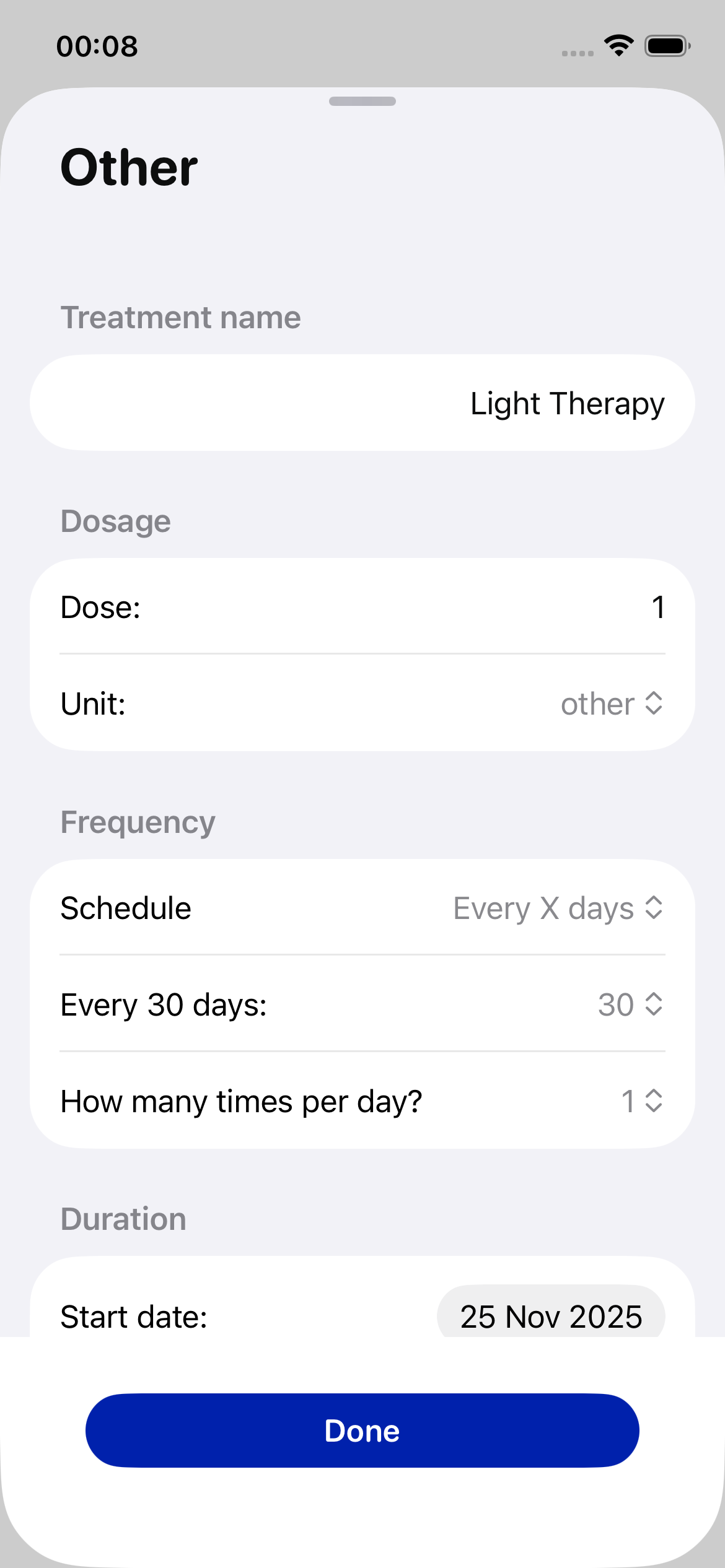
Task: Open the Unit dropdown showing other
Action: 611,704
